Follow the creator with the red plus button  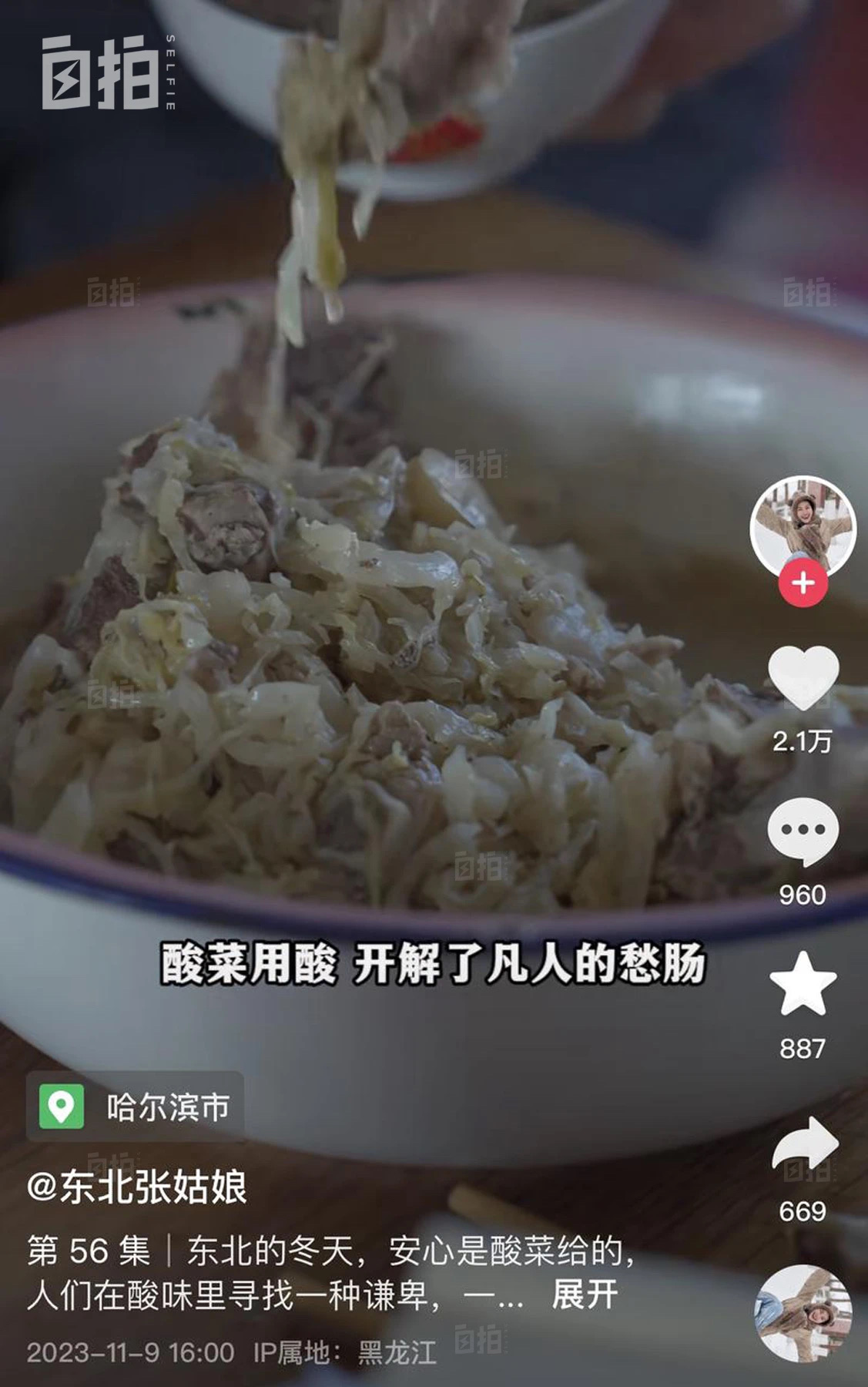pyautogui.click(x=803, y=583)
